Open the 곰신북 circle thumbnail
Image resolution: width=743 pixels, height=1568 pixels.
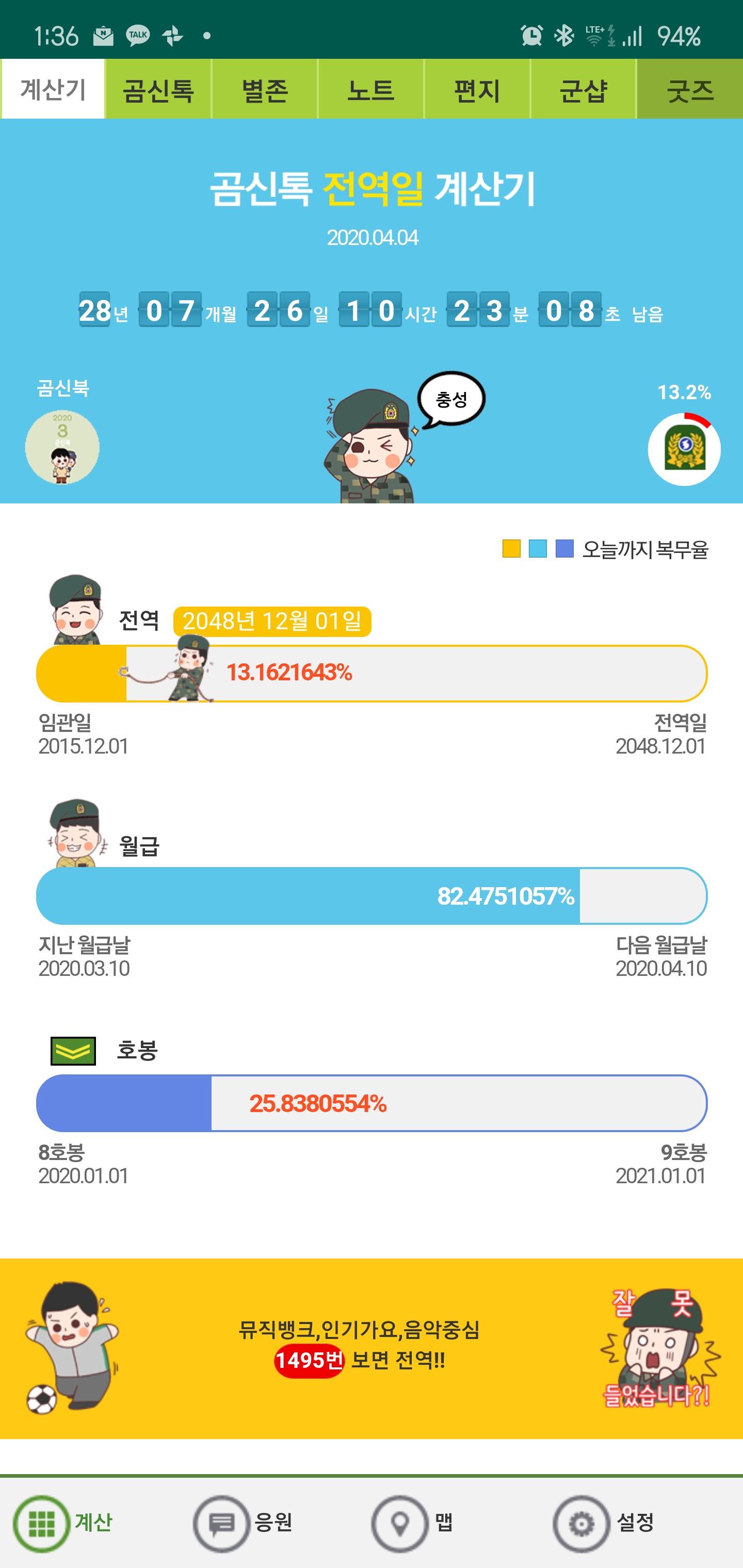62,447
